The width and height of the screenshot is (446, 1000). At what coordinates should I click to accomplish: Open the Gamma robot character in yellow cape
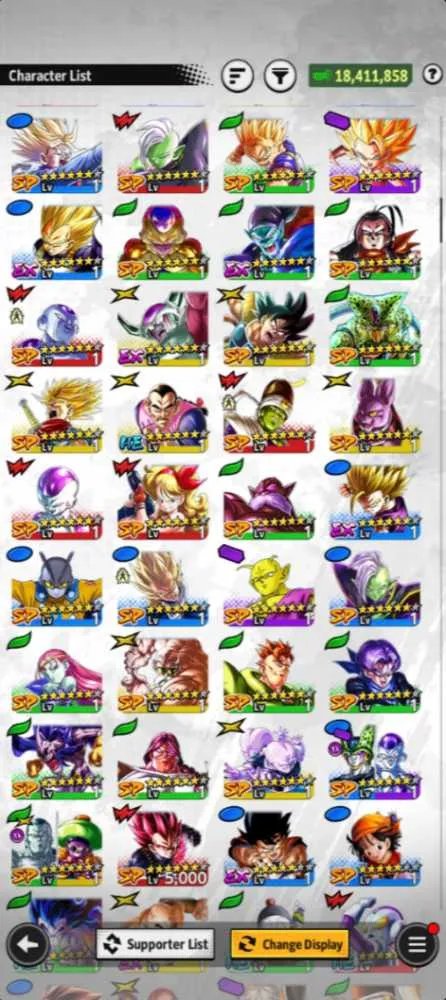pos(56,587)
